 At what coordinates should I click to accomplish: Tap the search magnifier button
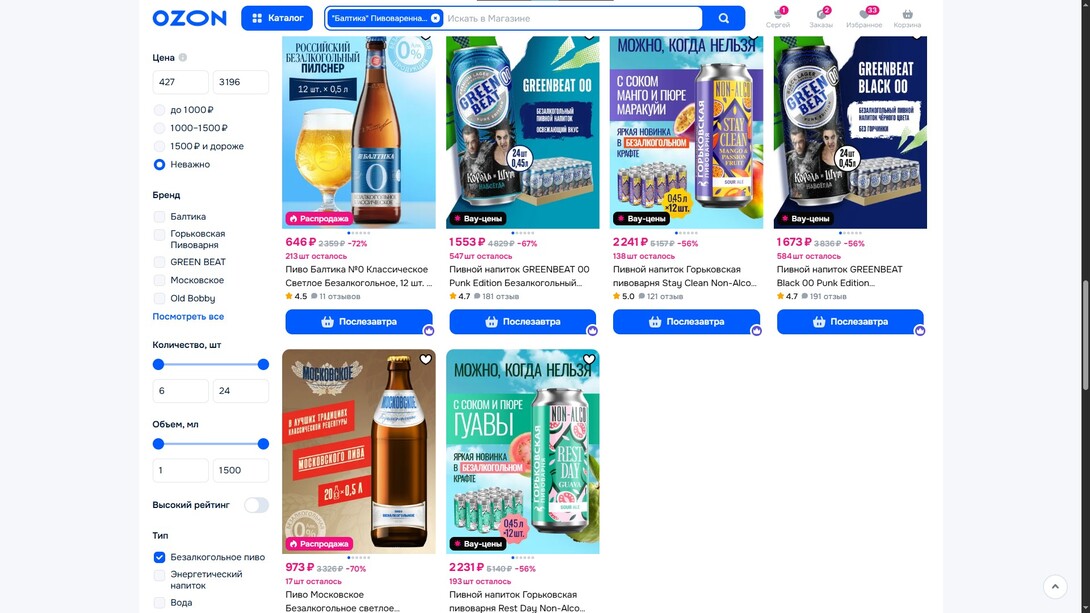[723, 18]
